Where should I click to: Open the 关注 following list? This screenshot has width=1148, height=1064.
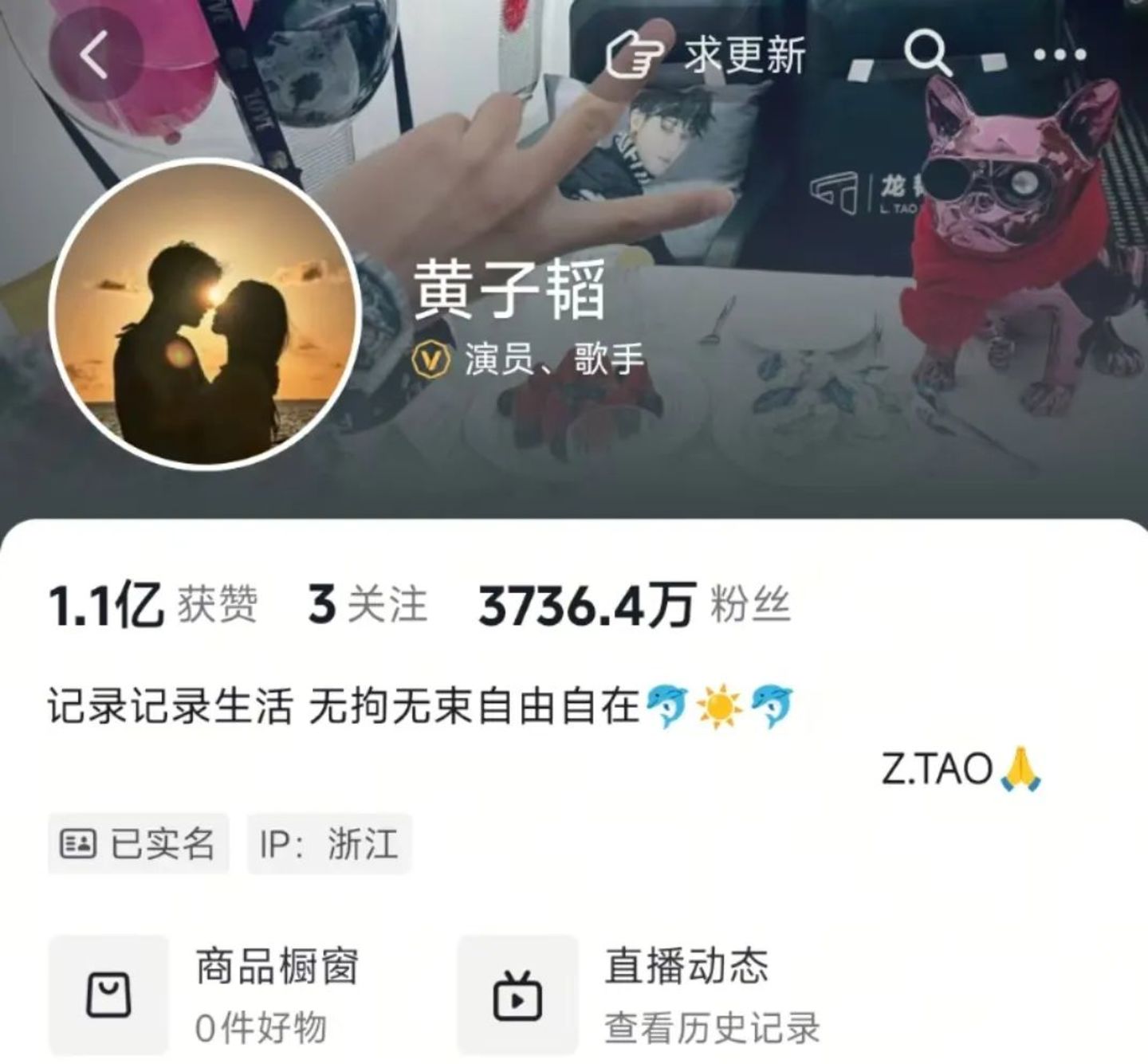coord(368,605)
